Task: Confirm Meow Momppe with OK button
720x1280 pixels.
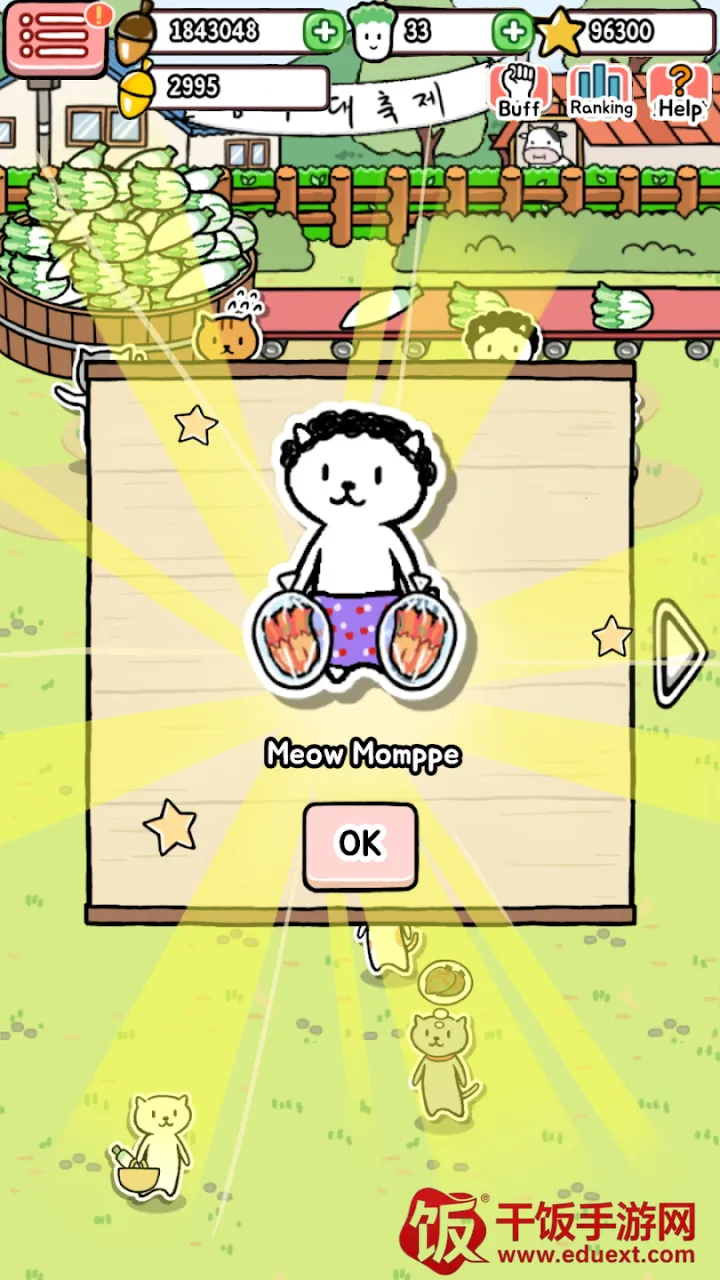Action: point(360,846)
